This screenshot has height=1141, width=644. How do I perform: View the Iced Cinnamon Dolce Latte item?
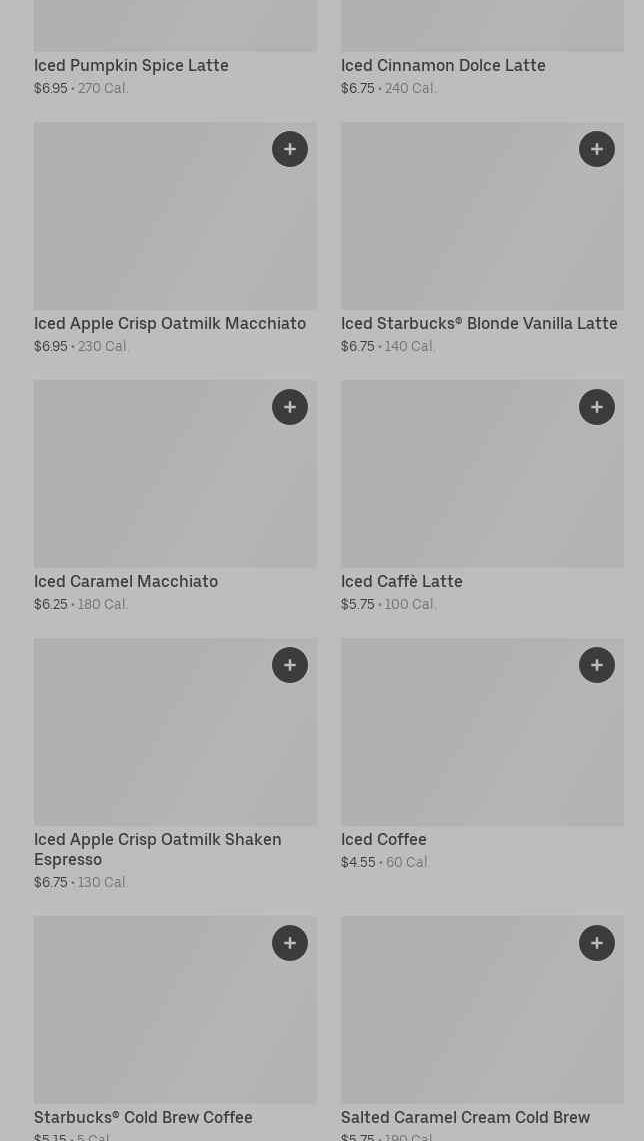point(443,66)
